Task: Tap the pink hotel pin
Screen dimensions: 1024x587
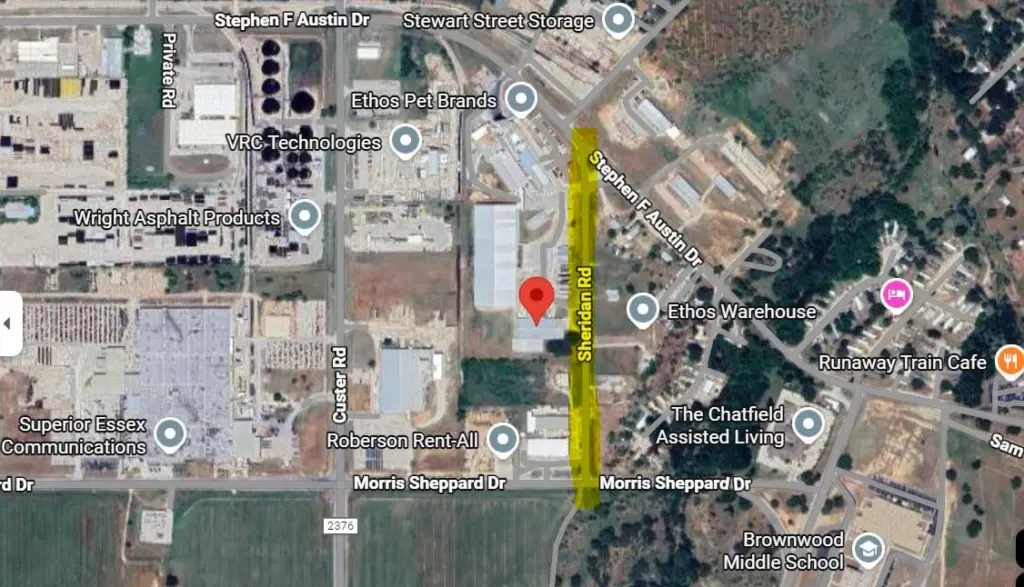Action: click(896, 294)
